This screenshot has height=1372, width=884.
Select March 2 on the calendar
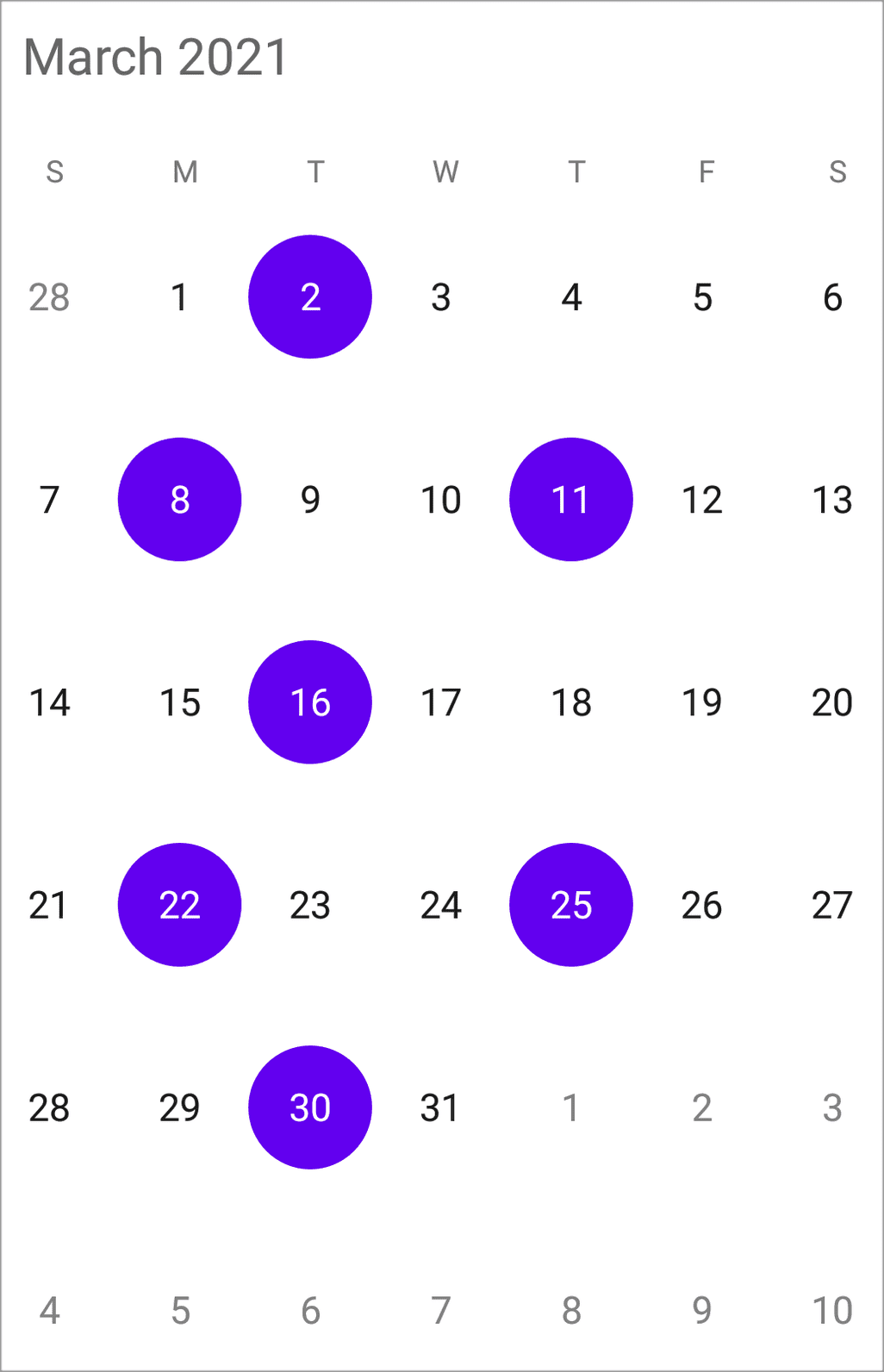coord(310,296)
